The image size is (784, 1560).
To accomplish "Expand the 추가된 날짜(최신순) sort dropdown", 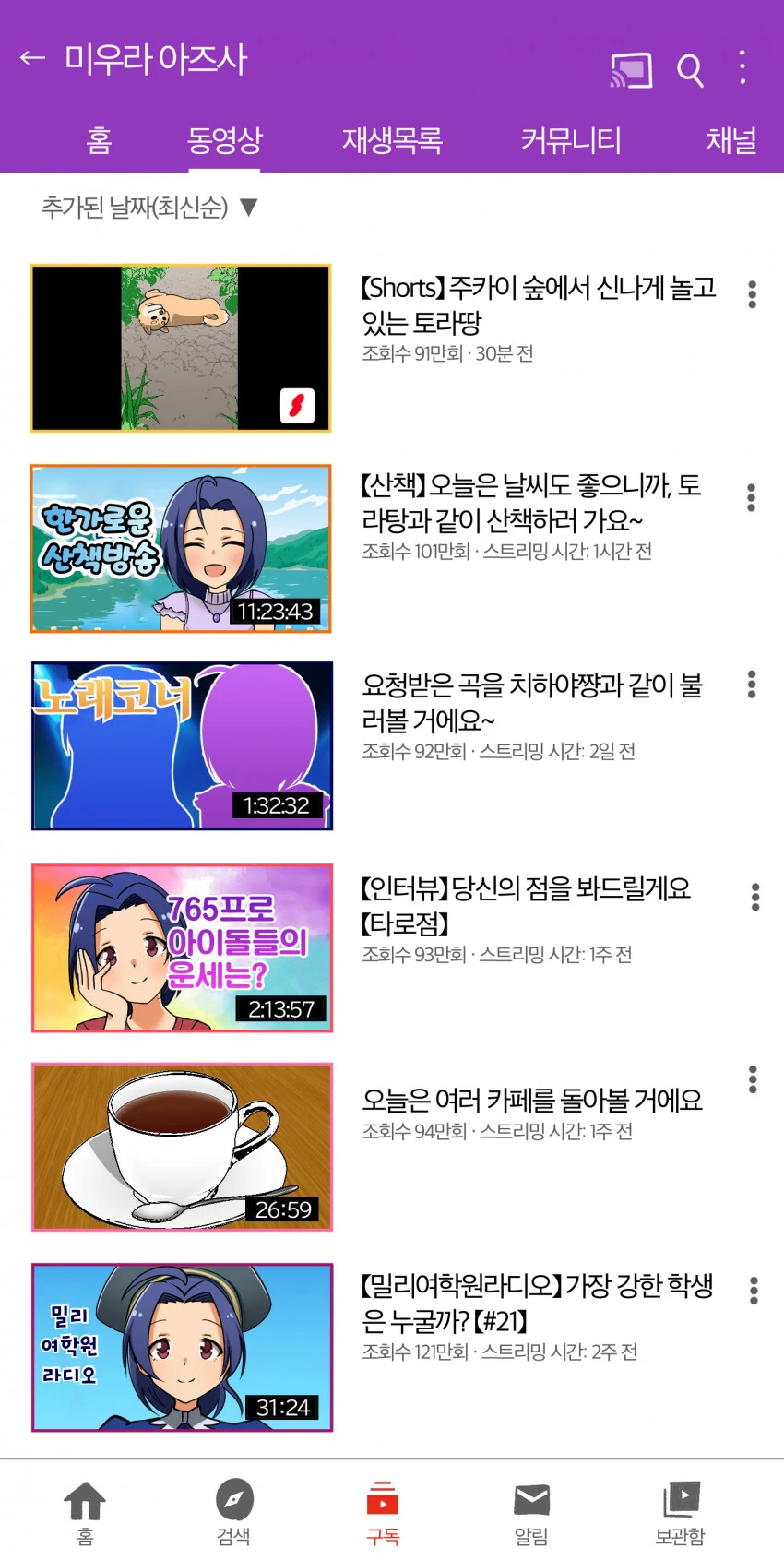I will pos(149,207).
